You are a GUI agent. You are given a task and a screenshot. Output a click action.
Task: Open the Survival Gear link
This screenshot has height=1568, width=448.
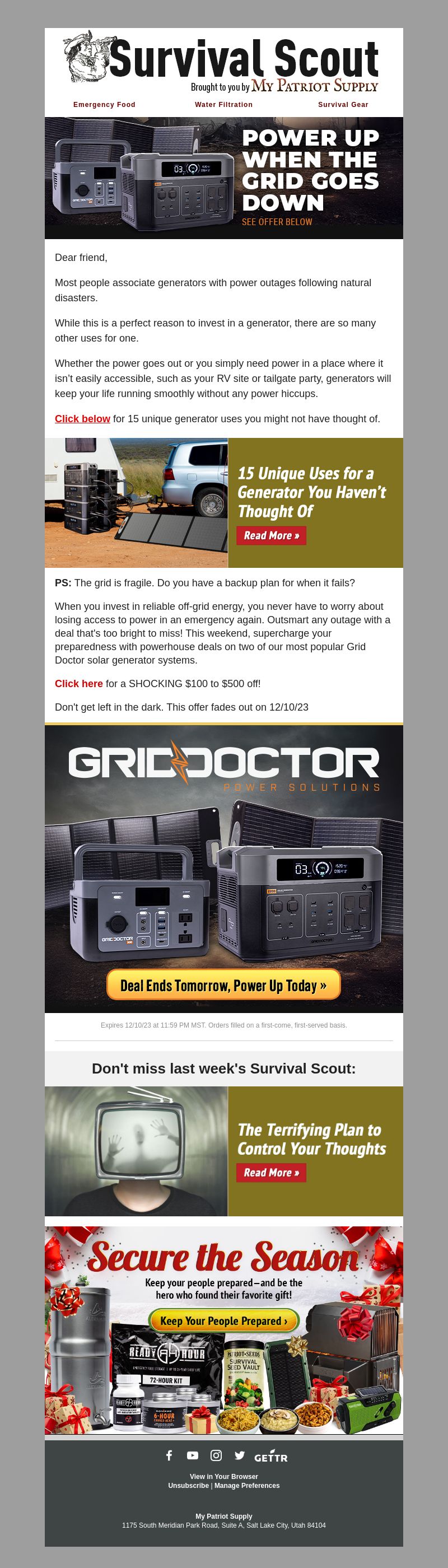[343, 105]
